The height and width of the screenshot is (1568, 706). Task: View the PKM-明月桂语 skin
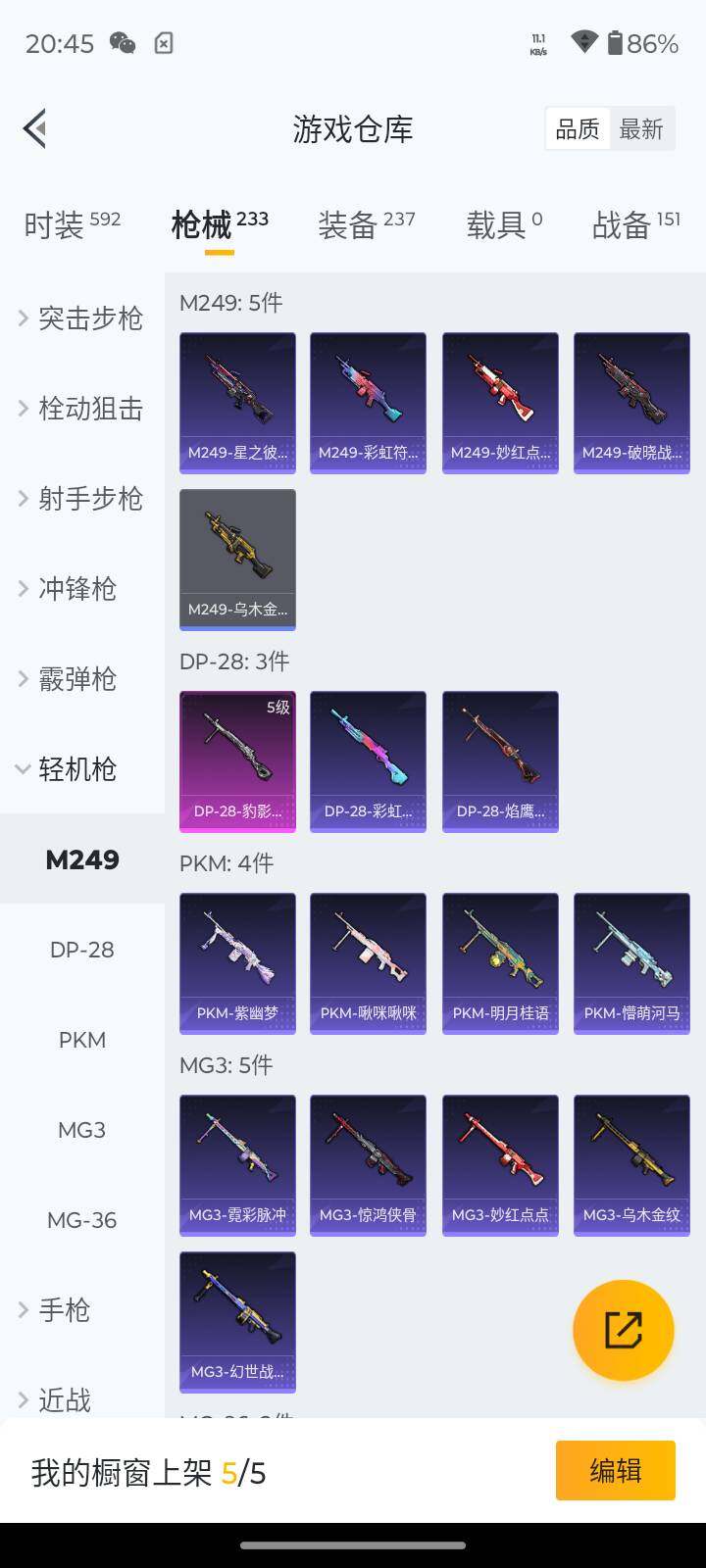500,963
